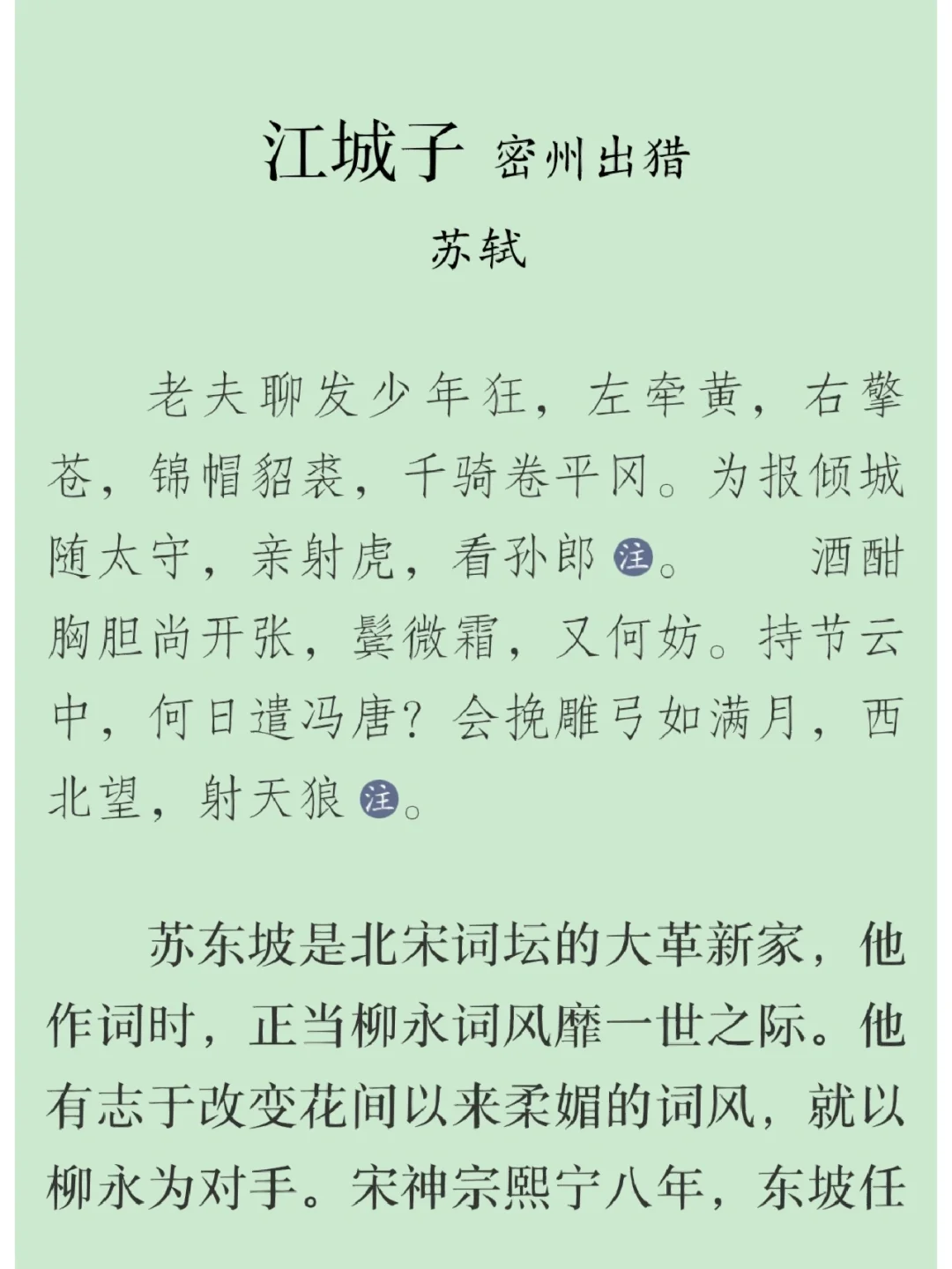Open the annotation after 看孙郎

tap(633, 556)
